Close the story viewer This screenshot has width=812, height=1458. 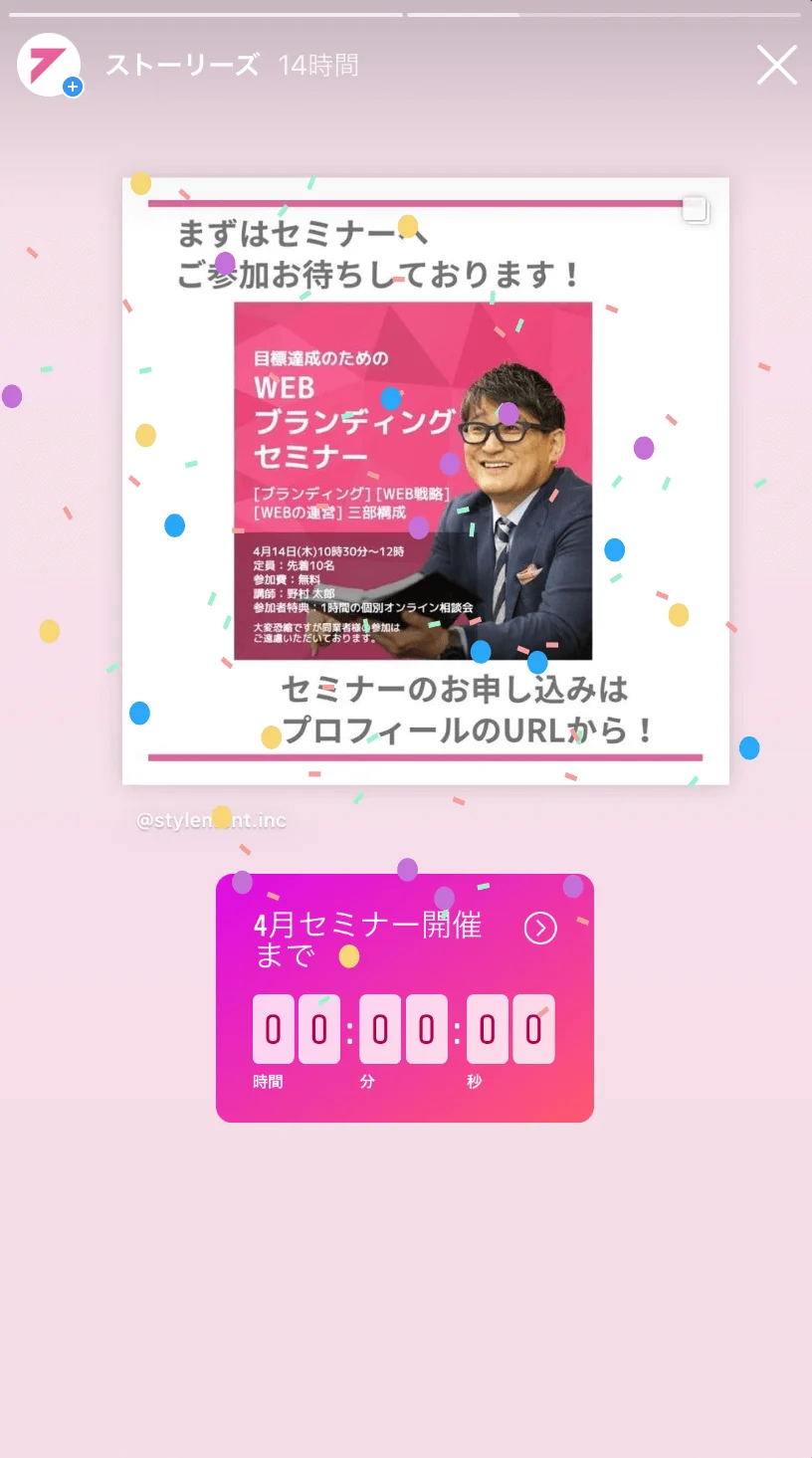click(776, 66)
